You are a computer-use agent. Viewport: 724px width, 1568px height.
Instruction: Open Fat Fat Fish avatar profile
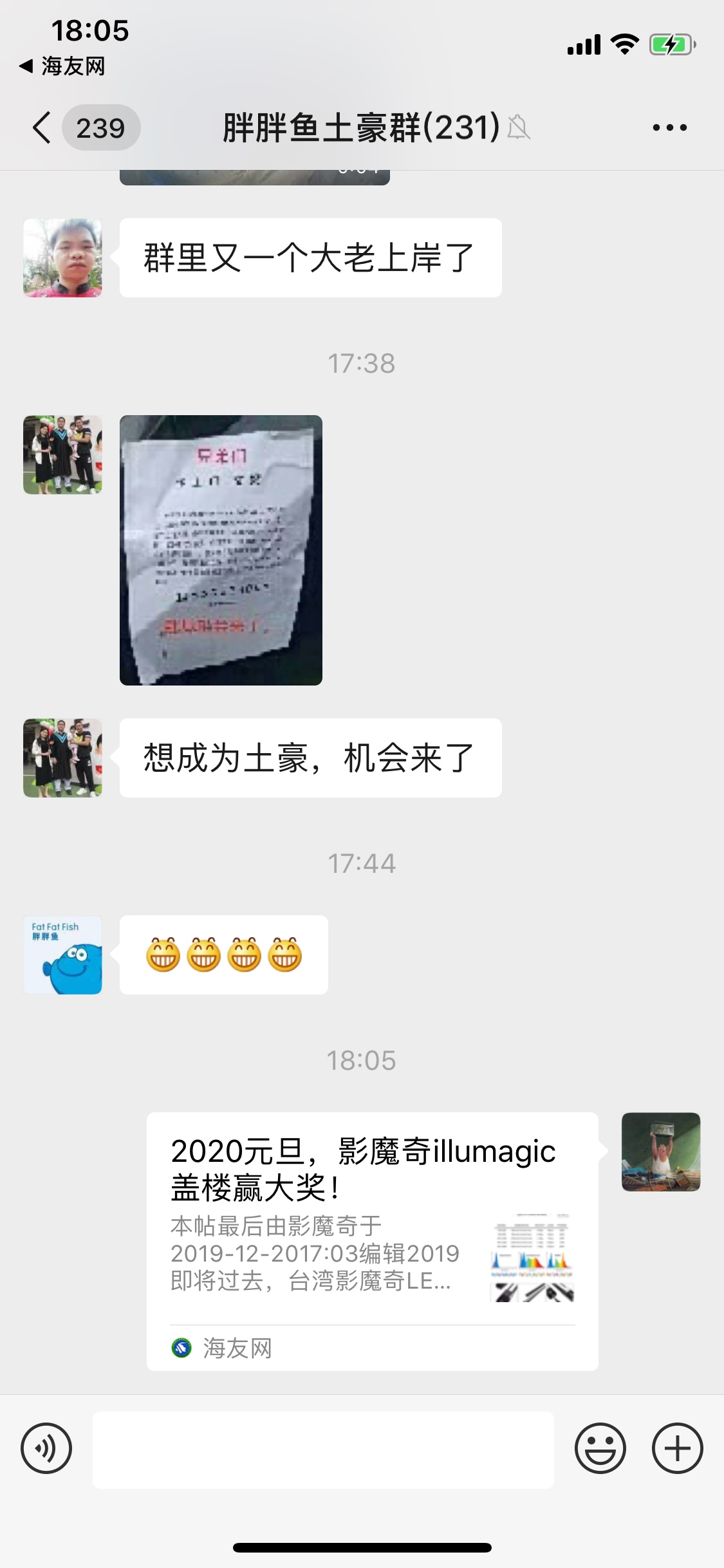62,955
